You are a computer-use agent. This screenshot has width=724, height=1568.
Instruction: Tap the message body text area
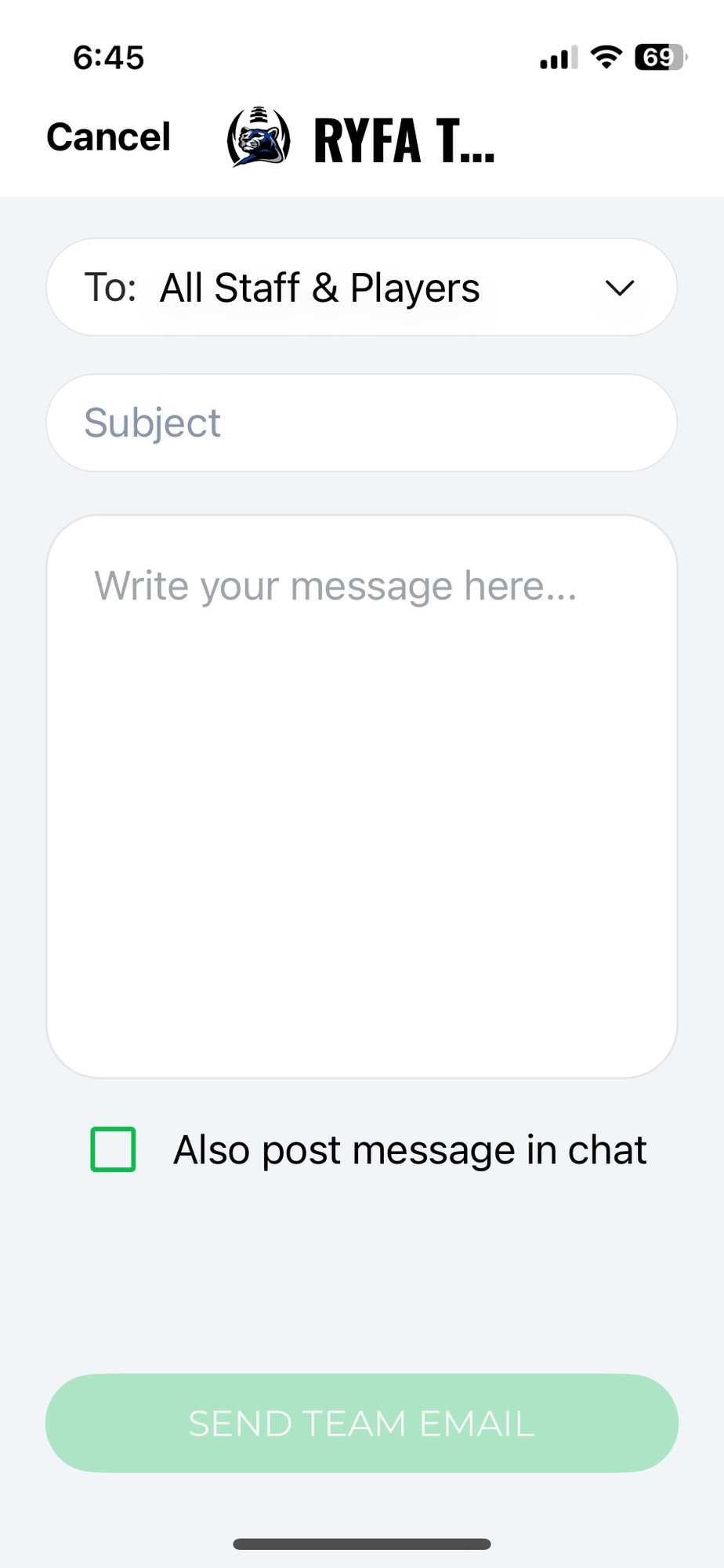coord(361,796)
